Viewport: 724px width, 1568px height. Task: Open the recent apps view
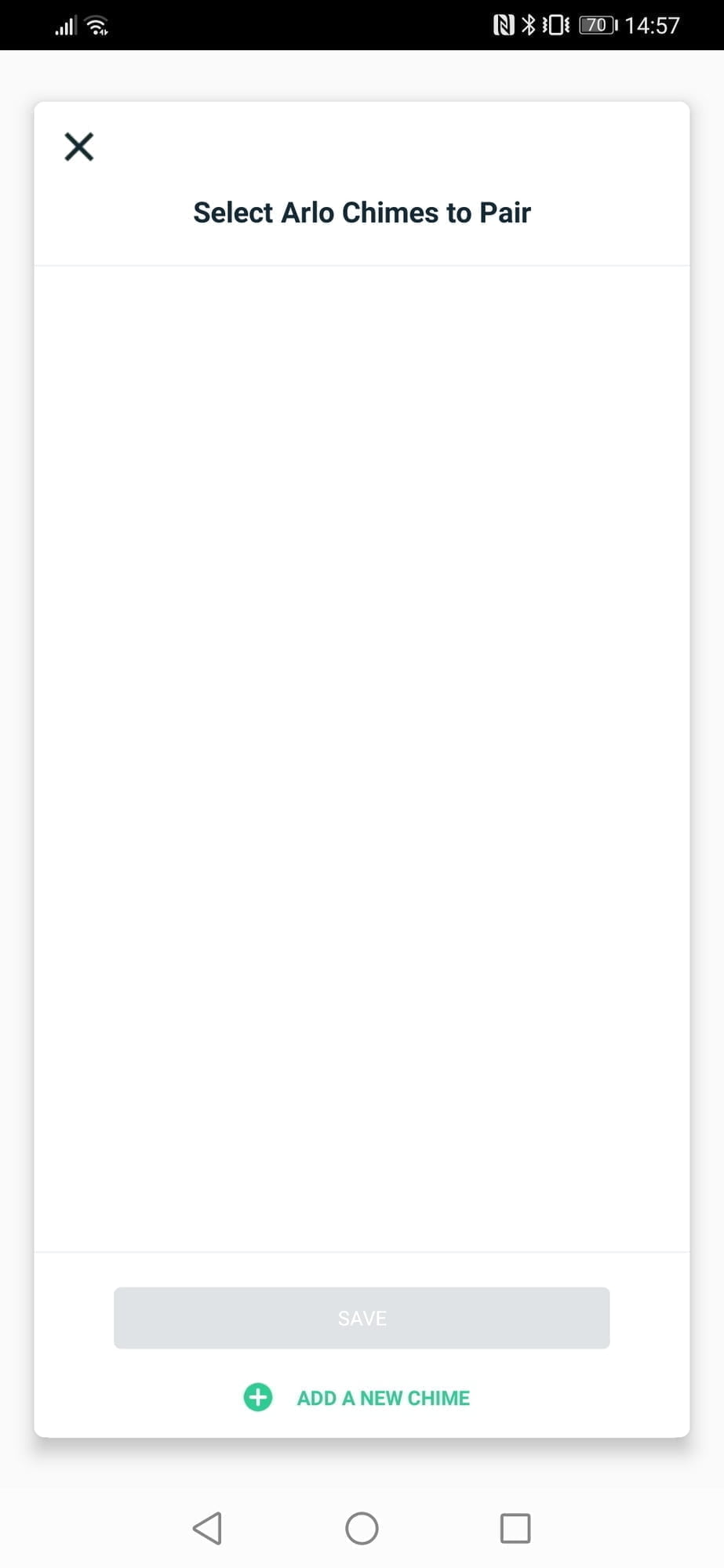pyautogui.click(x=515, y=1528)
